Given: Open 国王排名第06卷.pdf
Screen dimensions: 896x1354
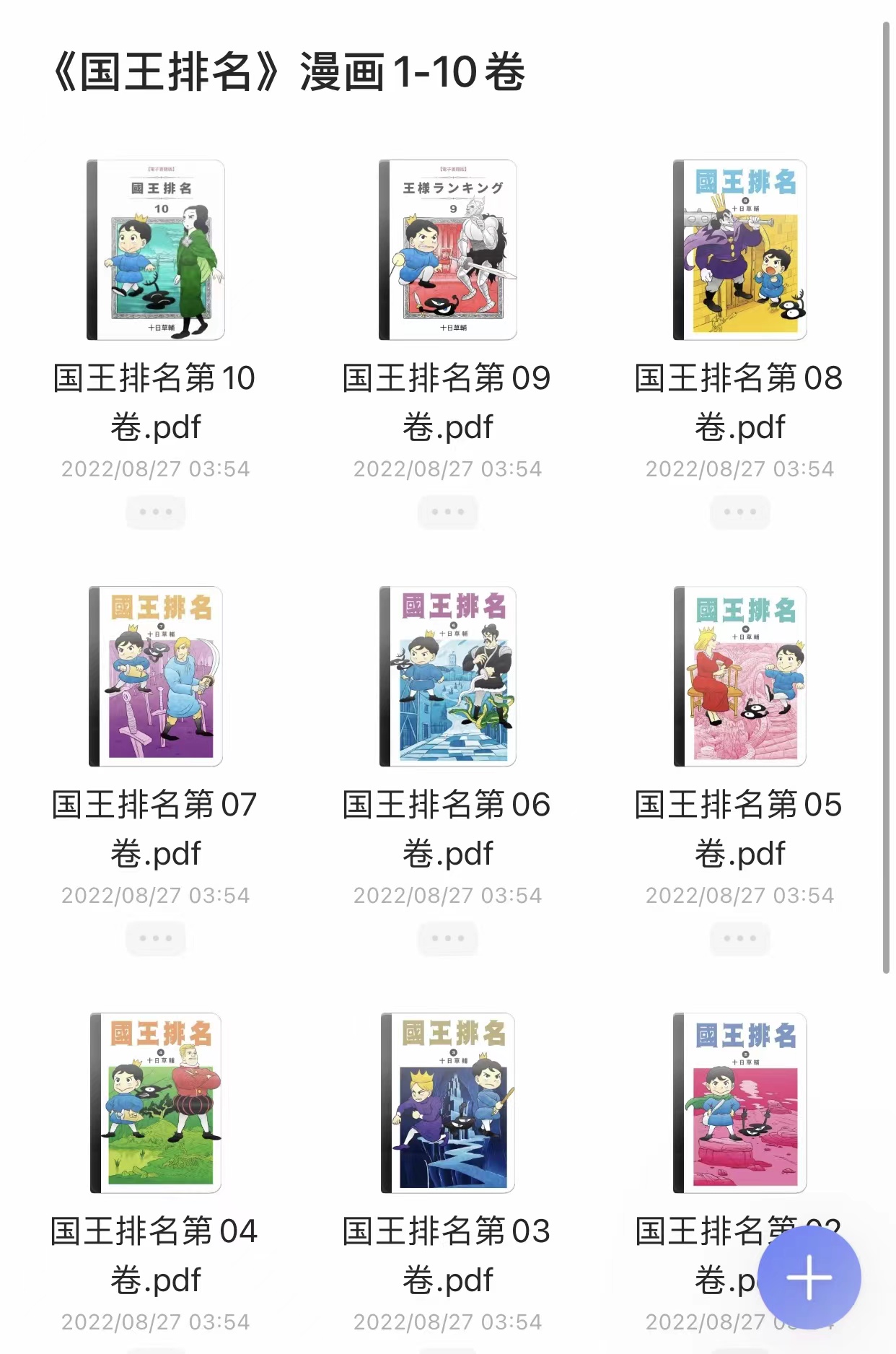Looking at the screenshot, I should coord(448,676).
